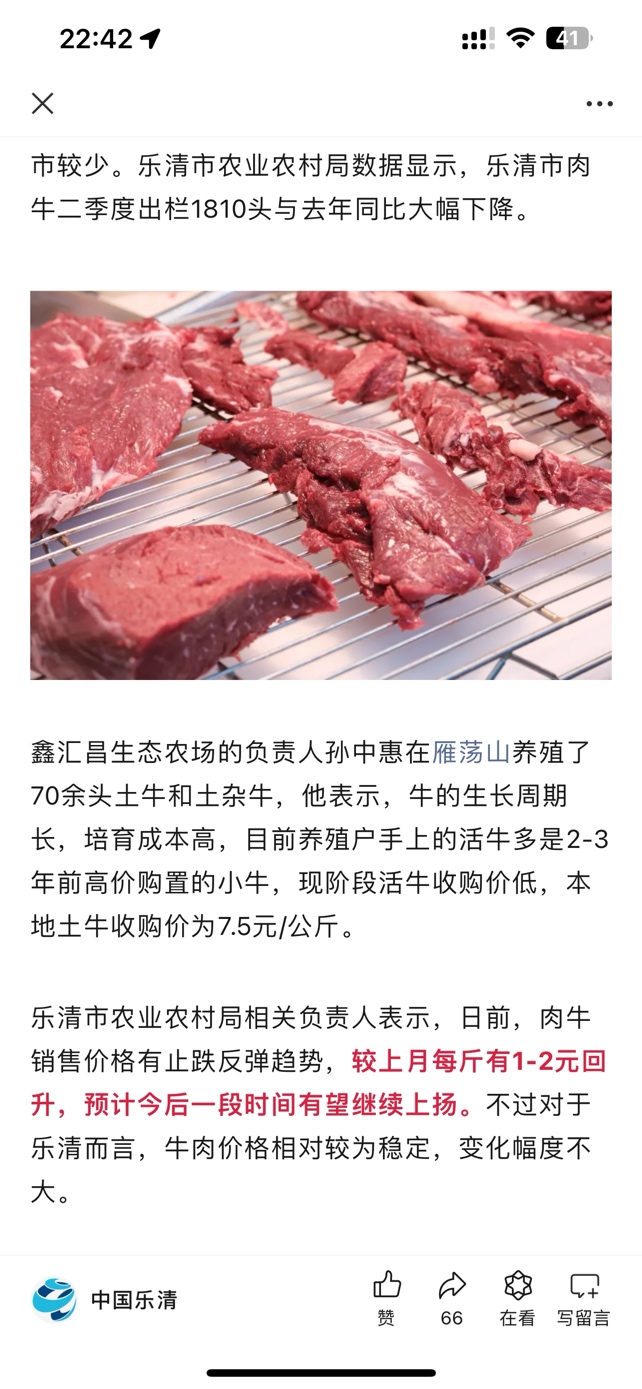Open the 中国乐清 account profile
The image size is (642, 1389).
106,1299
